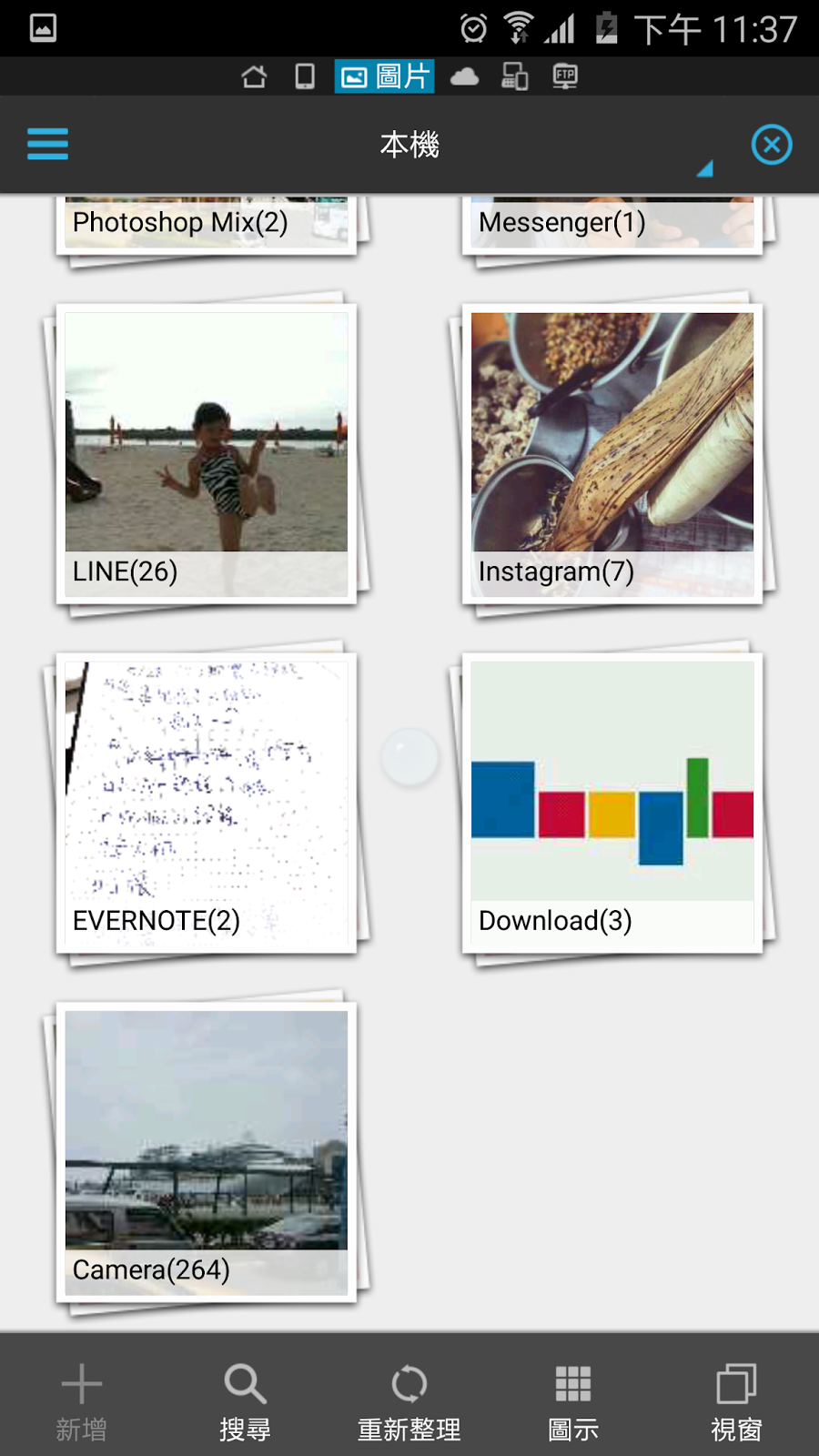
Task: Tap the 新增 add button
Action: [x=82, y=1401]
